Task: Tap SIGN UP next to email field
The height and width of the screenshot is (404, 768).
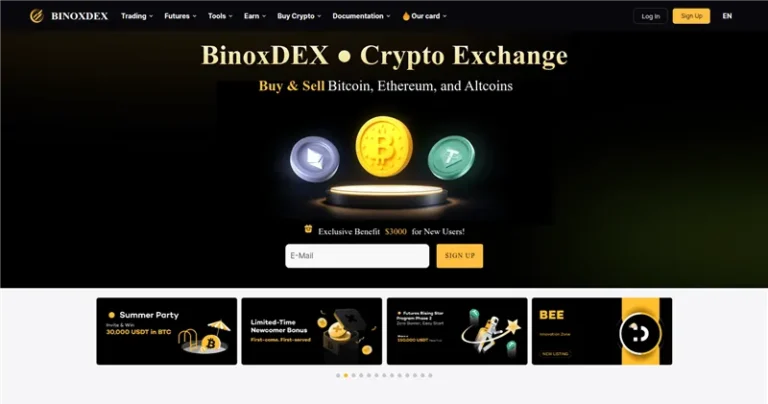Action: click(459, 256)
